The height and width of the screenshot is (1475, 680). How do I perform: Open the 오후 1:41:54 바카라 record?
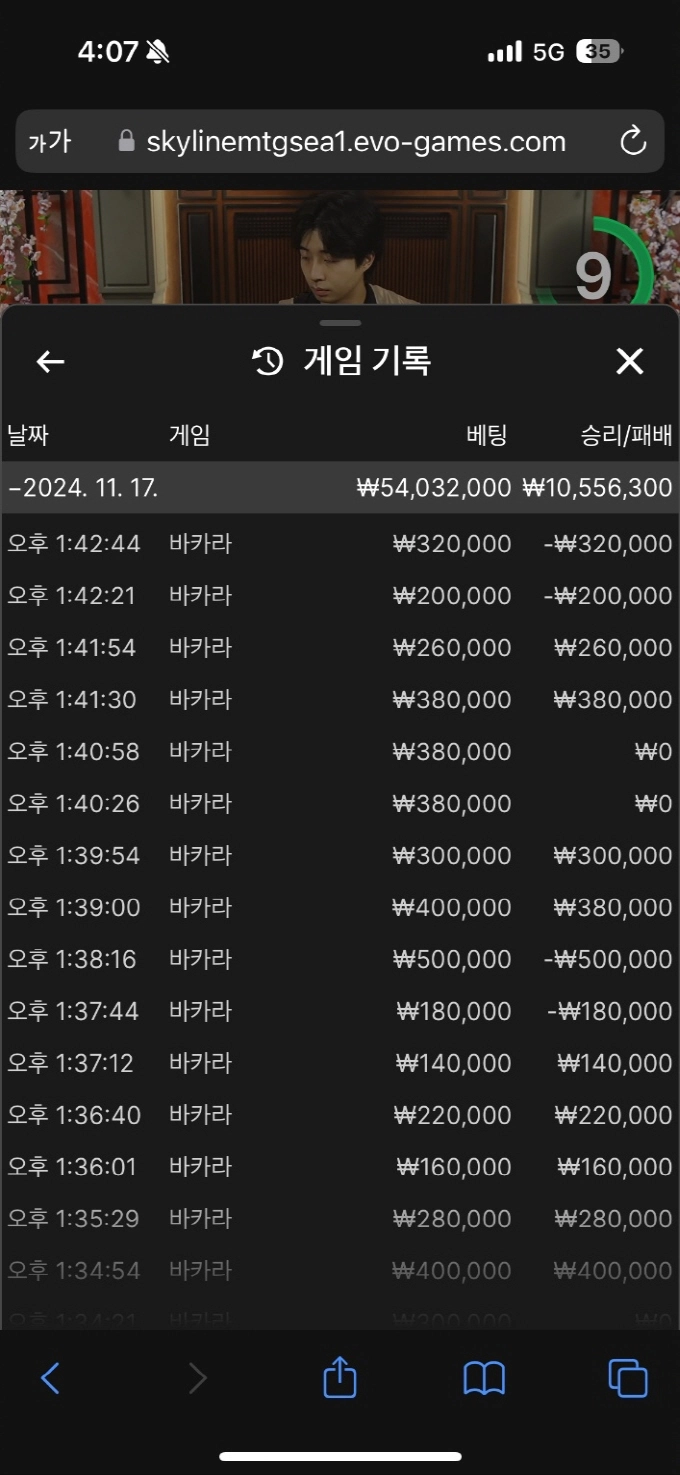[340, 648]
